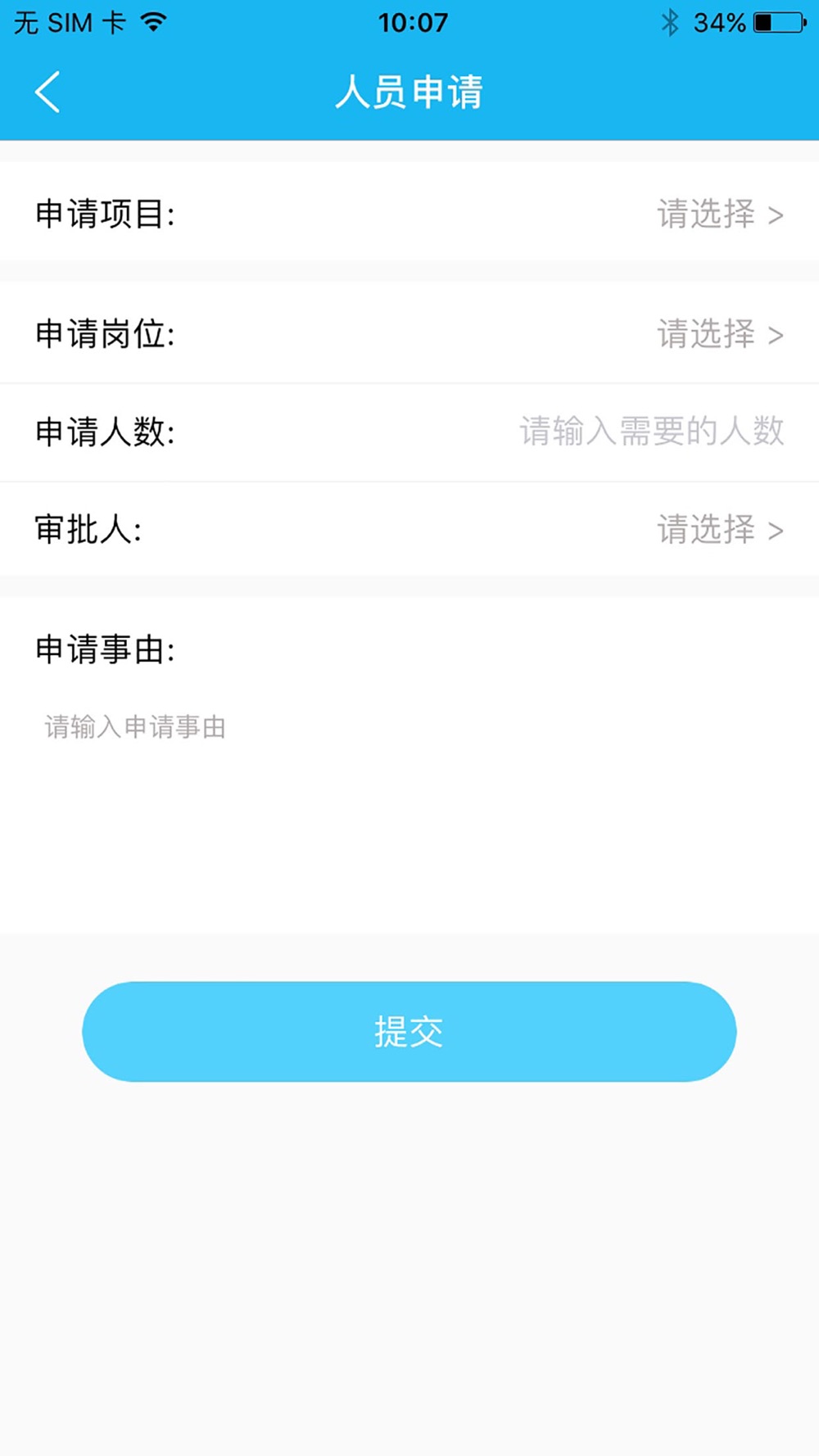Select an approver in 审批人
Screen dimensions: 819x1456
pos(719,530)
